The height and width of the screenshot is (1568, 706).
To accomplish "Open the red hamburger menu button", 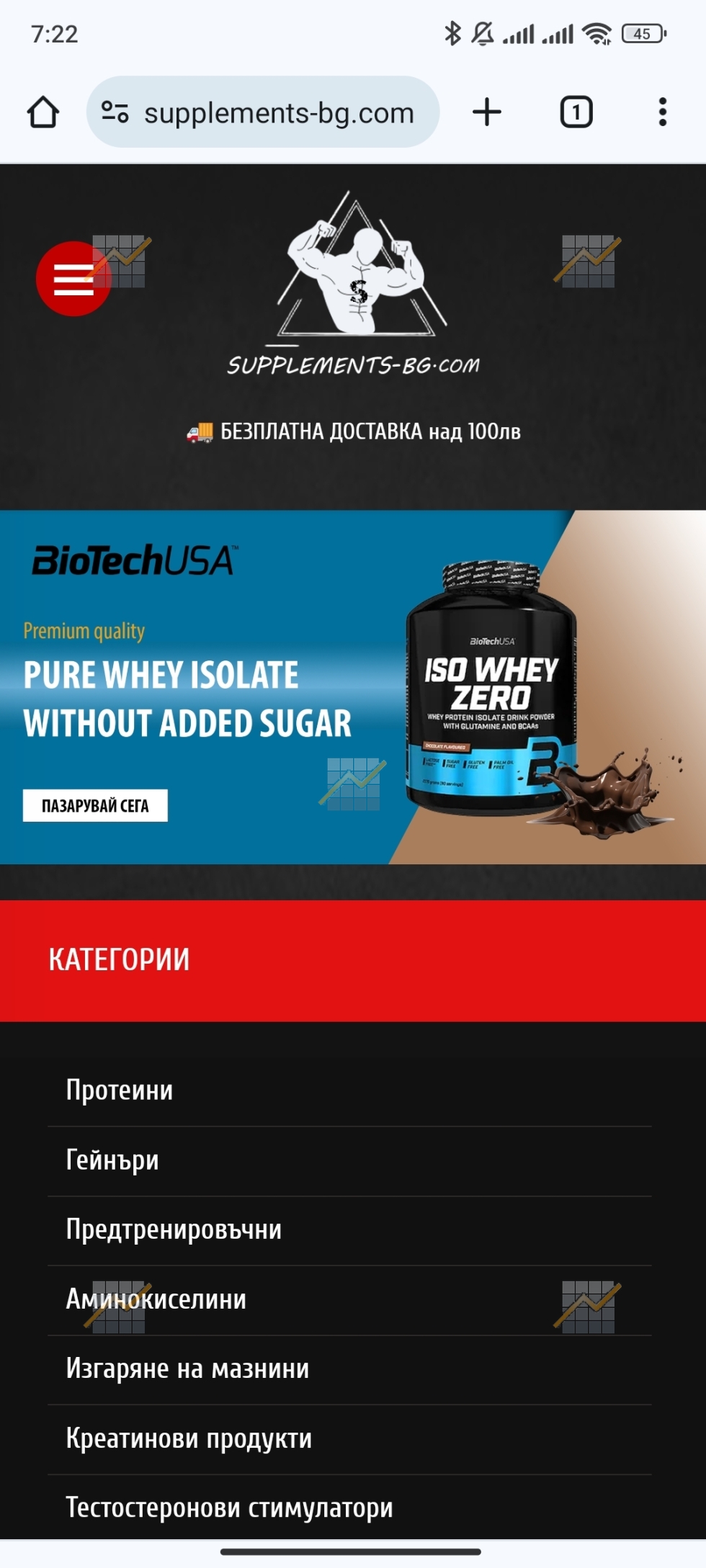I will (x=73, y=279).
